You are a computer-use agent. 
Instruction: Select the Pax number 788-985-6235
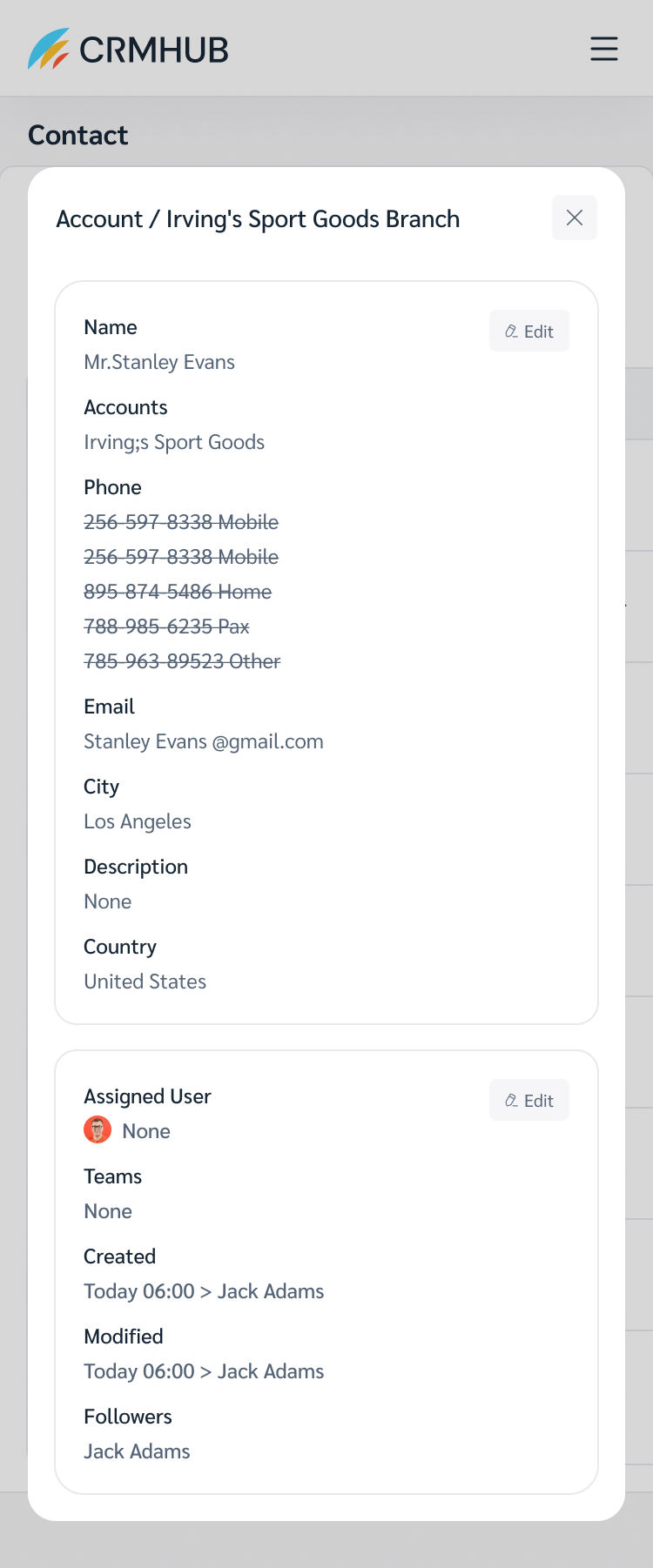[165, 627]
